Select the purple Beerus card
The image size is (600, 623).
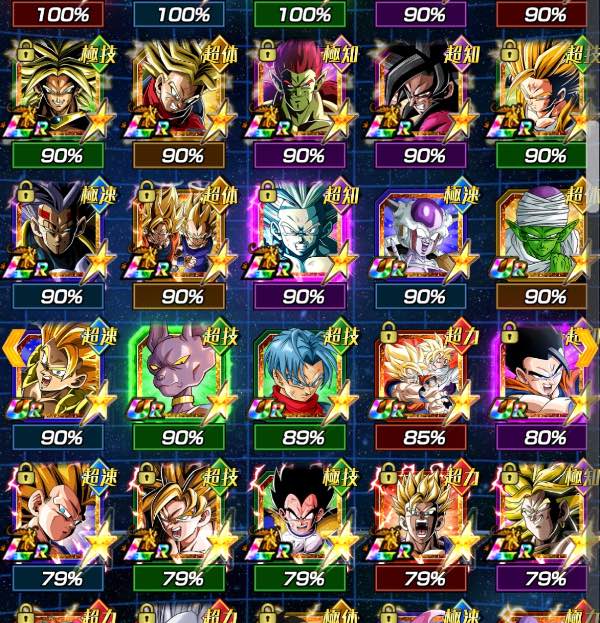(x=182, y=375)
